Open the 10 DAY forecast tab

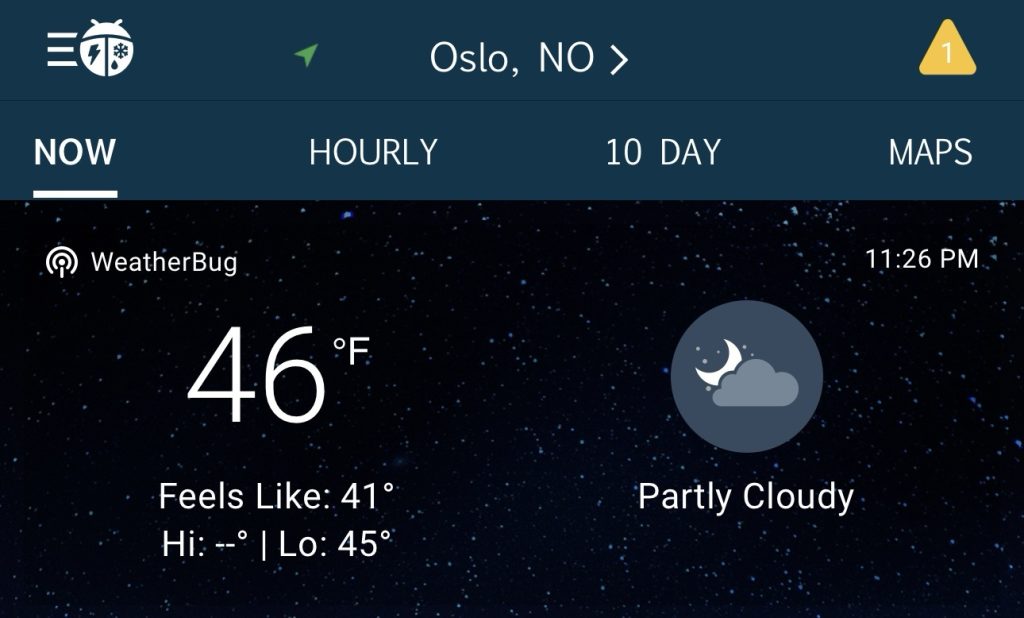click(662, 153)
